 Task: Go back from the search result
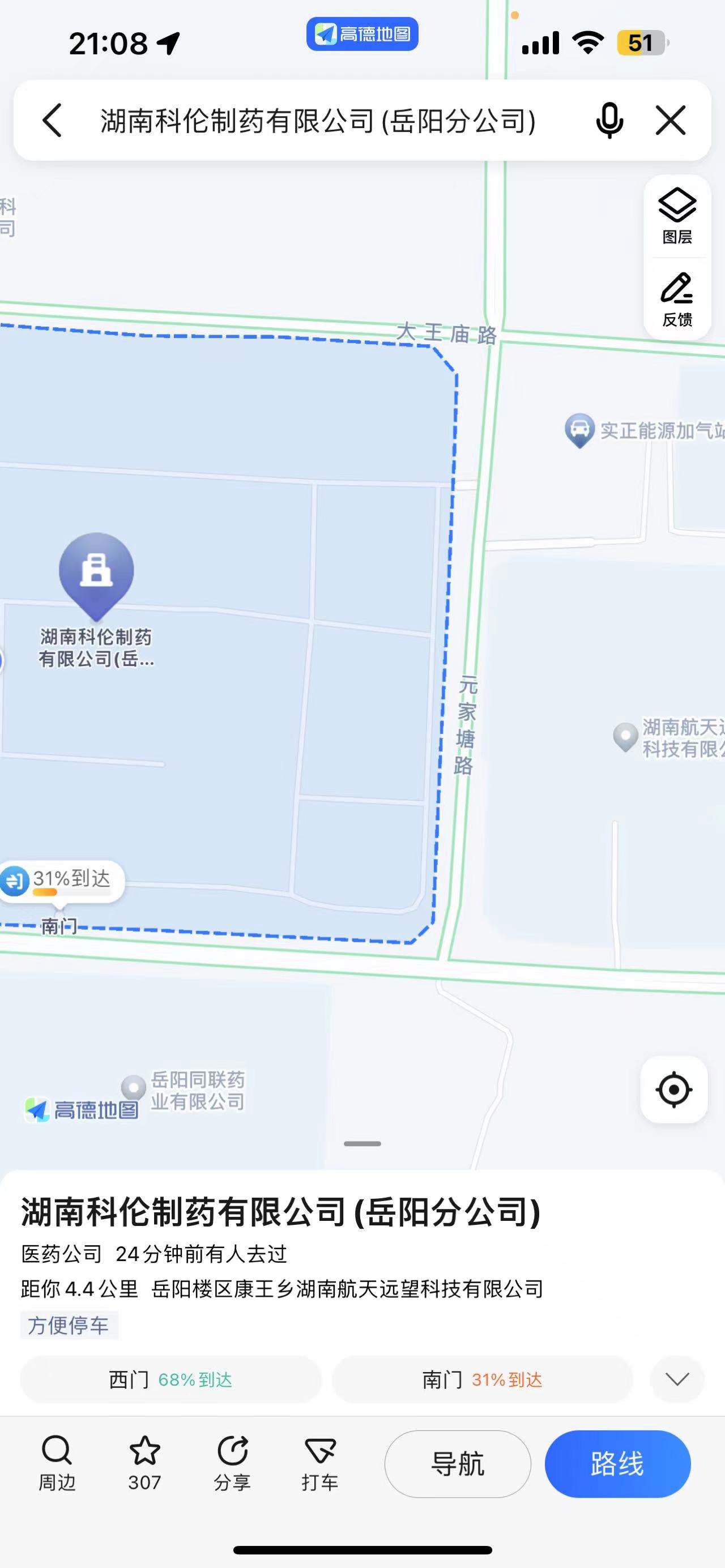point(52,120)
